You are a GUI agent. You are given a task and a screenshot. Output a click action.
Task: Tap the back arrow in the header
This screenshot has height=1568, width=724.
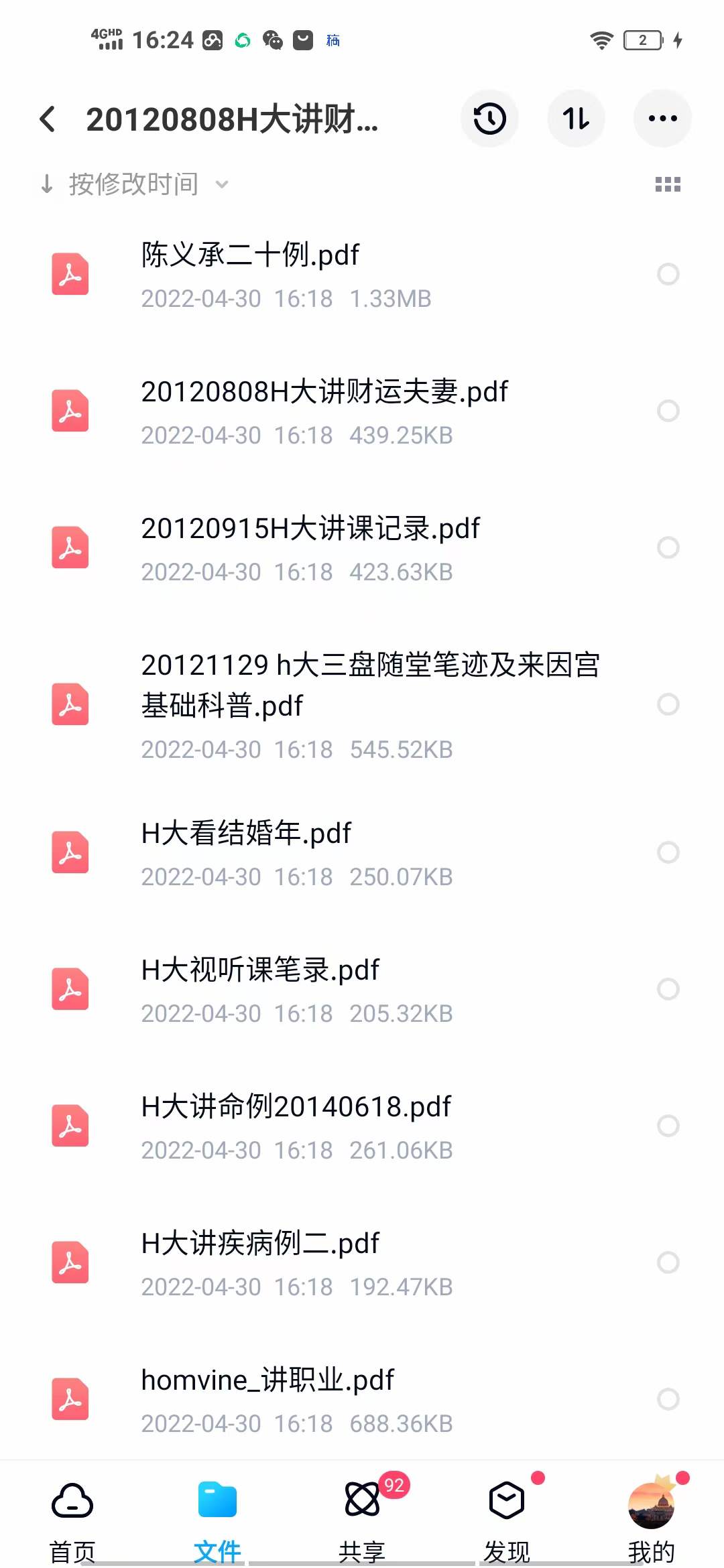tap(47, 118)
